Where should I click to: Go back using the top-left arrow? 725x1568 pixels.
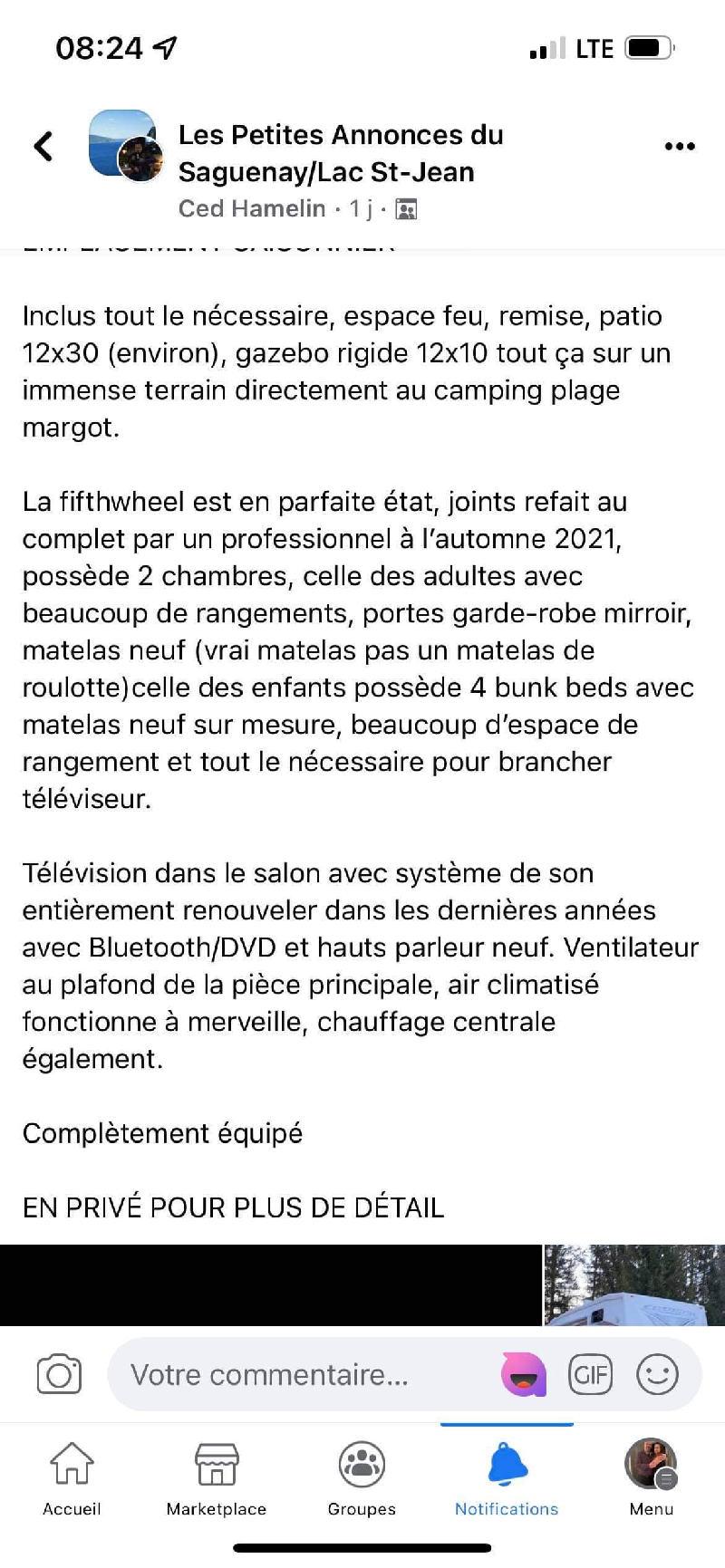click(x=43, y=146)
